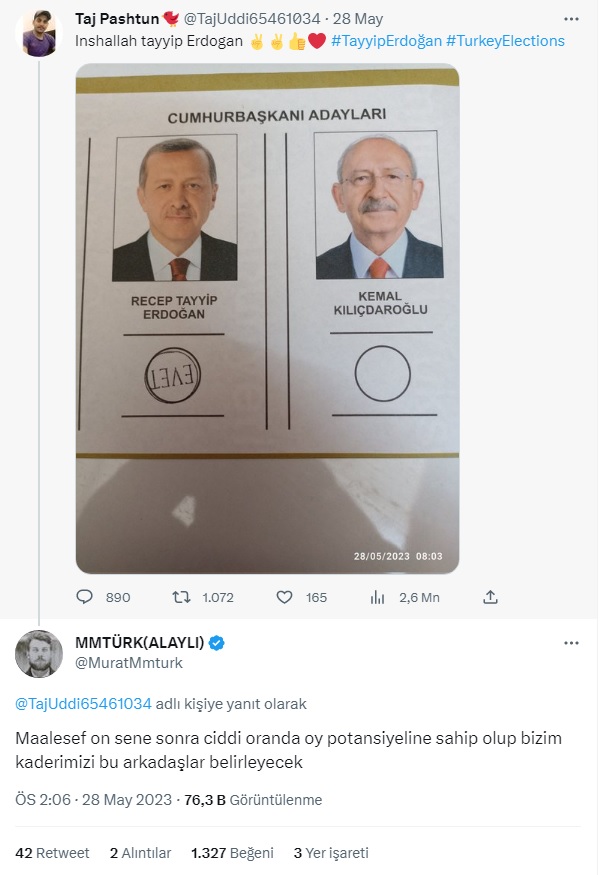Open the @MuratMmturk handle
This screenshot has height=875, width=608.
coord(129,663)
